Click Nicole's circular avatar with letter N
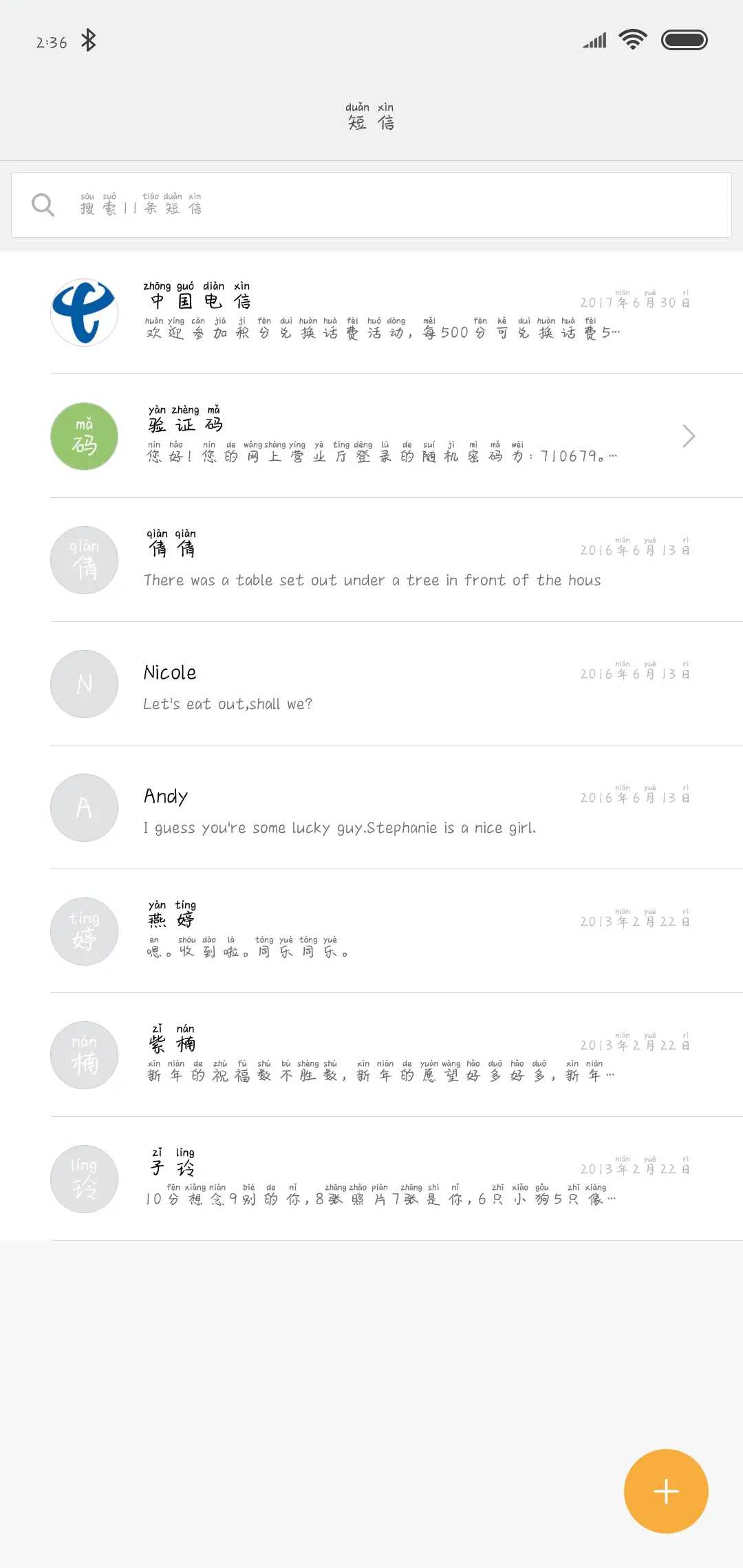Image resolution: width=743 pixels, height=1568 pixels. [x=84, y=684]
